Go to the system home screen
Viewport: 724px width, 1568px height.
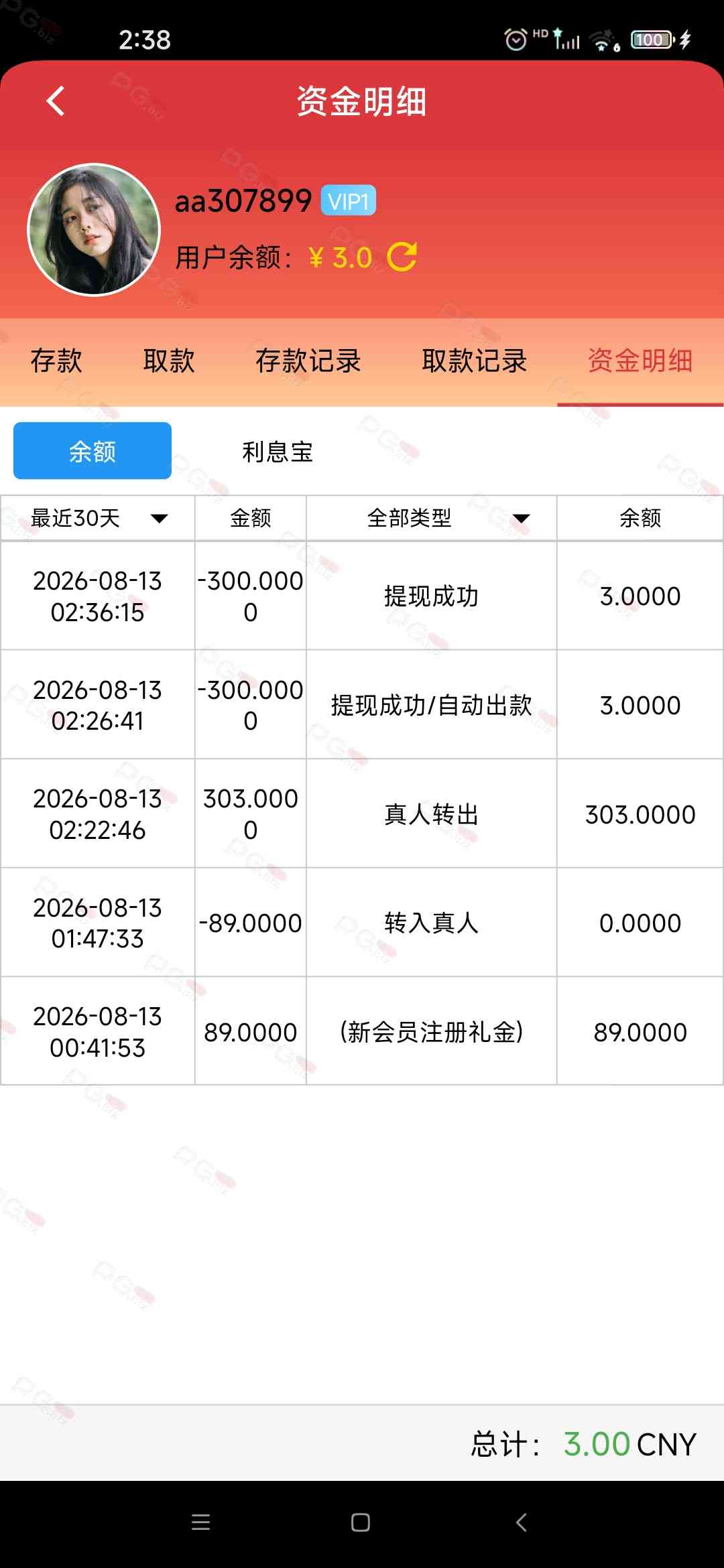tap(361, 1522)
